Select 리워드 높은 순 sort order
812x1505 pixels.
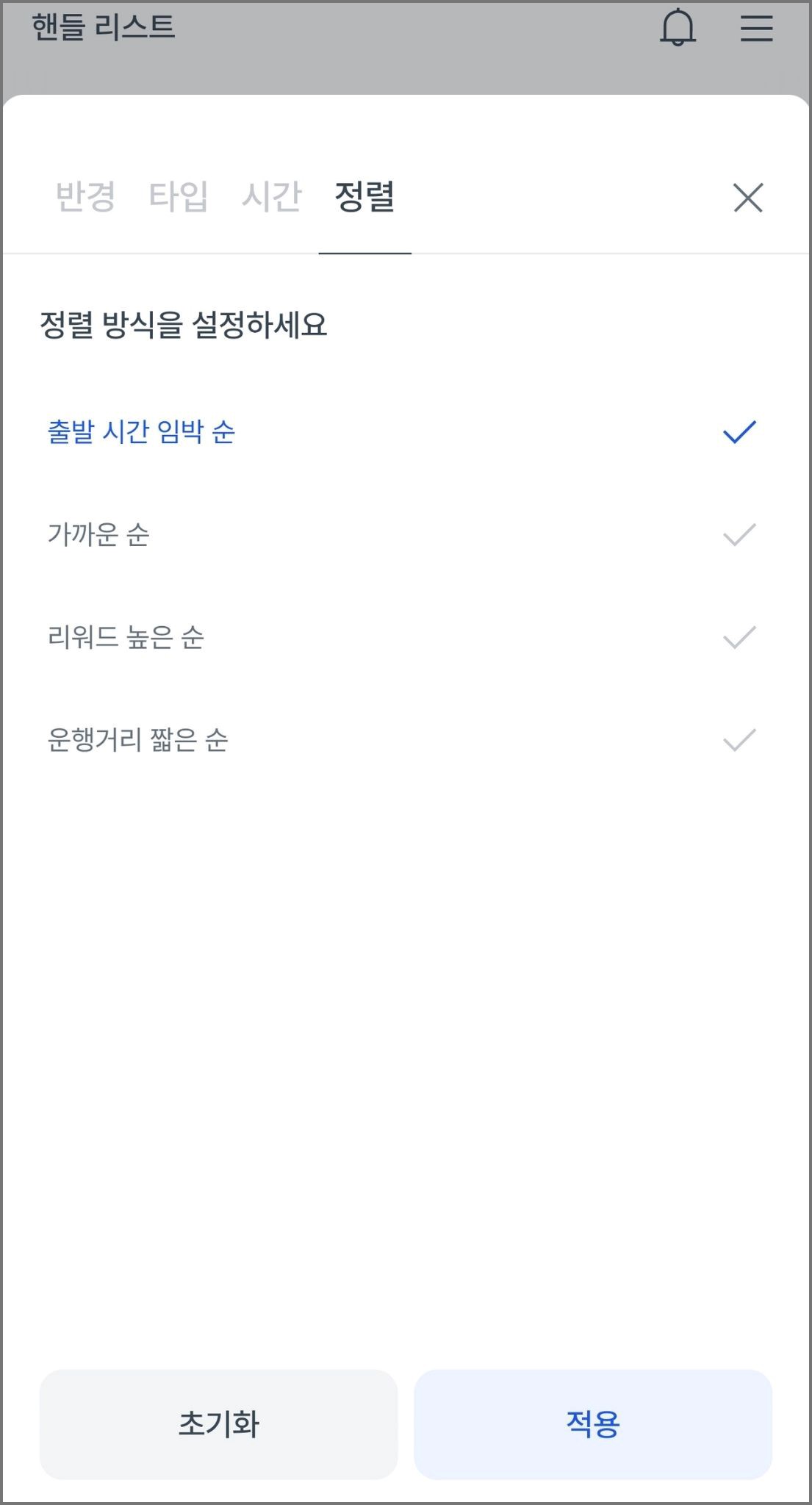(125, 638)
